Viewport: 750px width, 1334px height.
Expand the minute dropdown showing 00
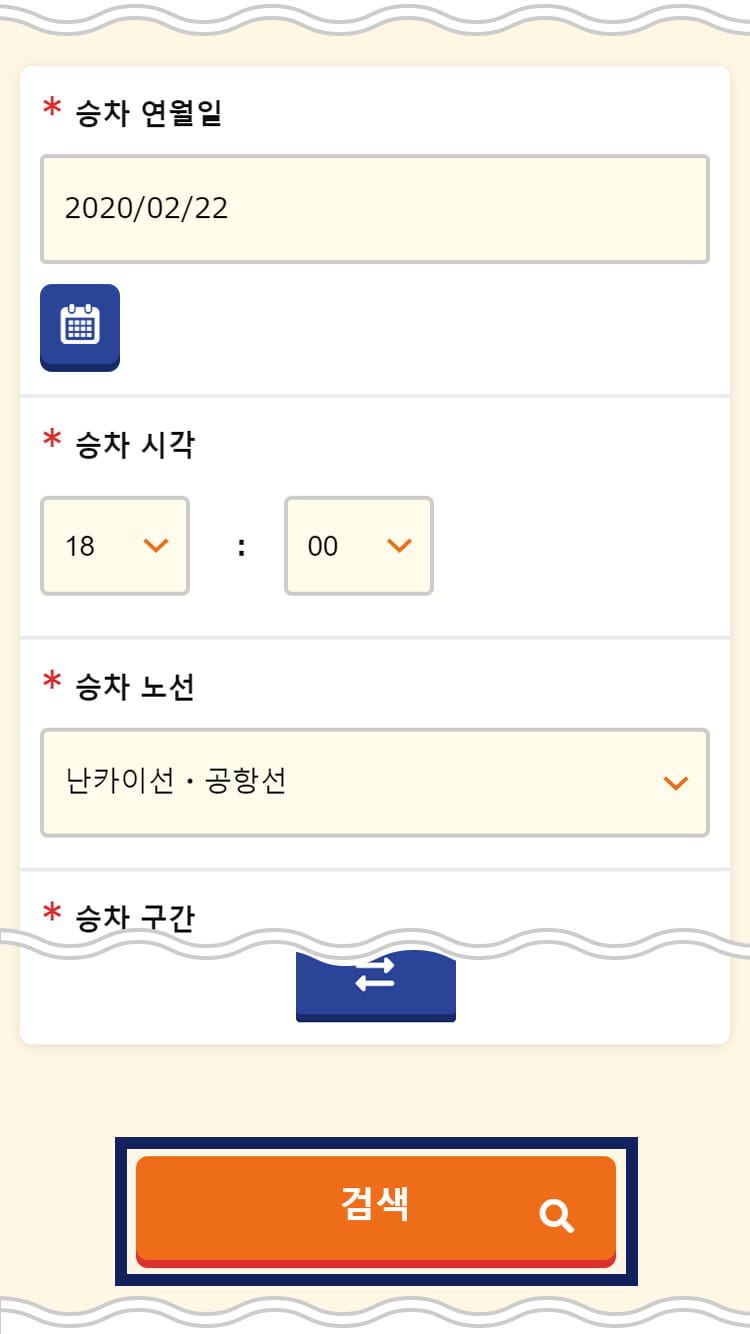[x=359, y=546]
